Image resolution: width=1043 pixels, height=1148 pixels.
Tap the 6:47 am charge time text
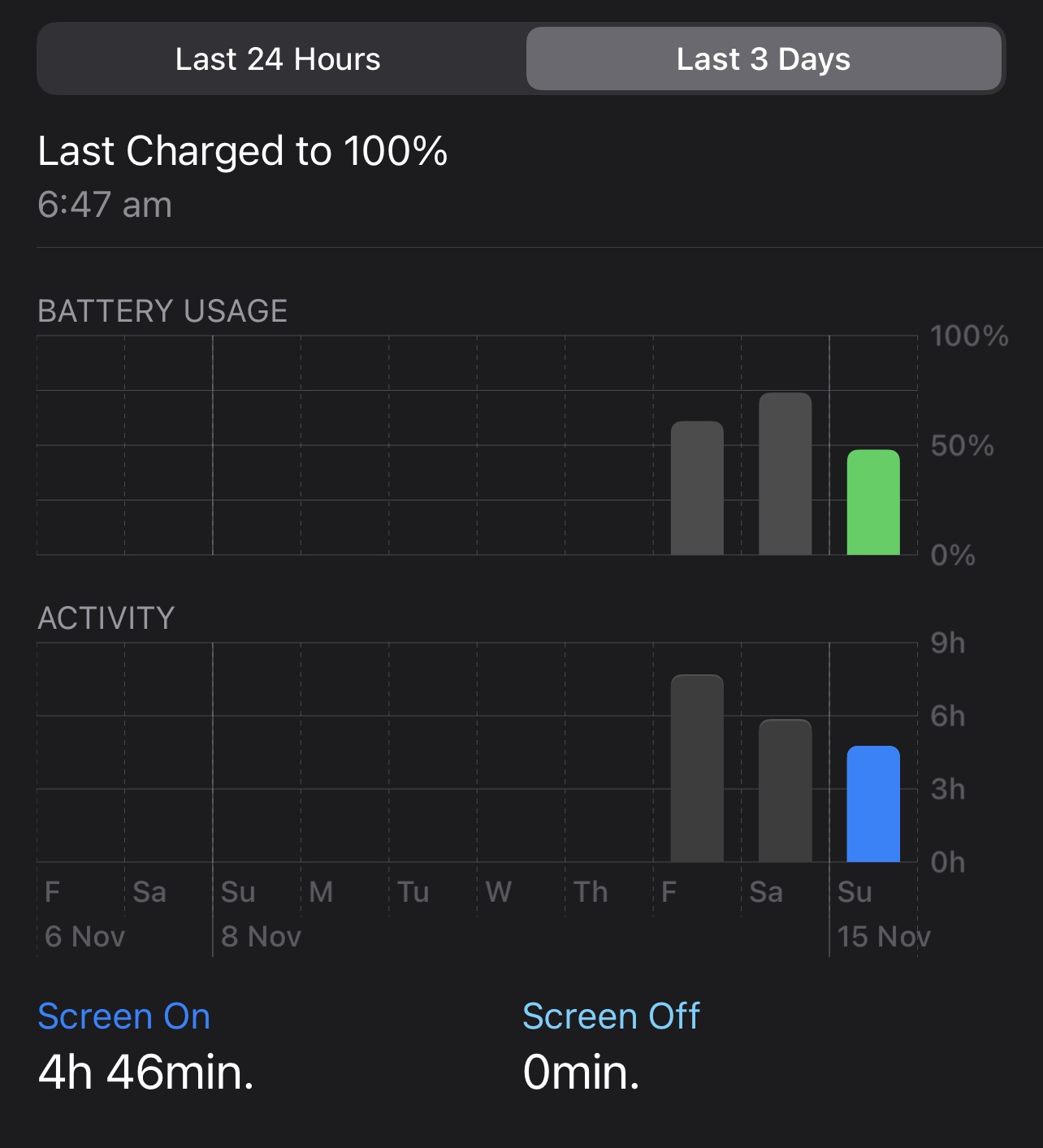pos(105,204)
